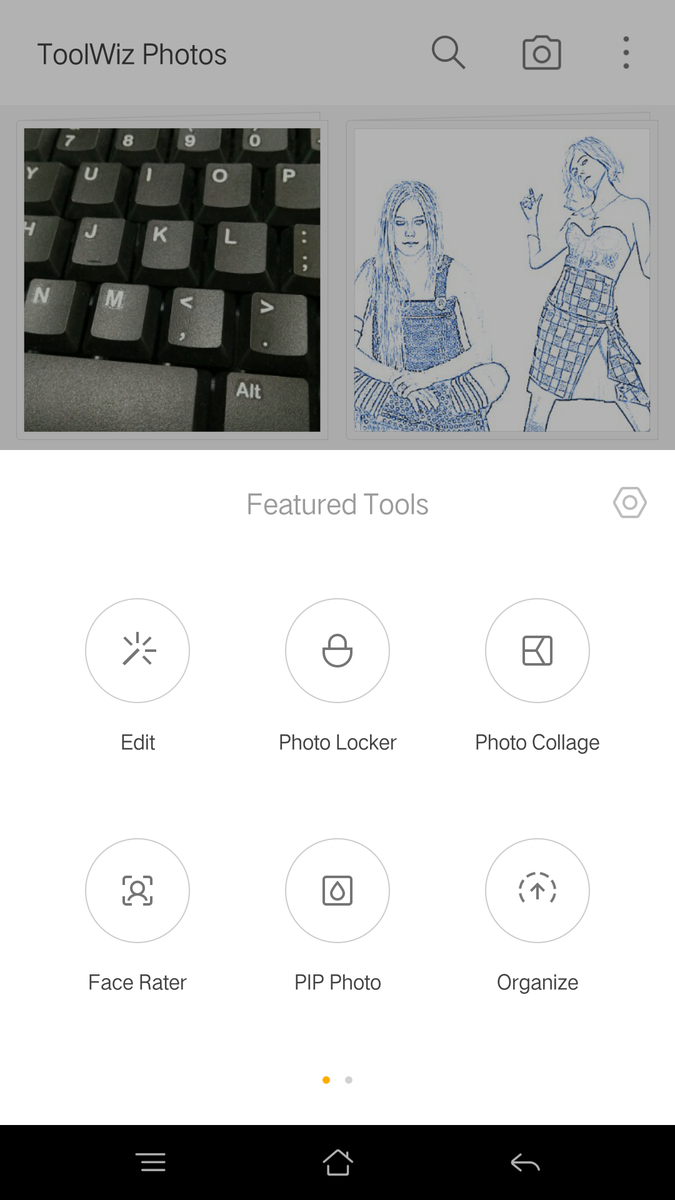This screenshot has width=675, height=1200.
Task: Open the search icon in the app bar
Action: pyautogui.click(x=448, y=53)
